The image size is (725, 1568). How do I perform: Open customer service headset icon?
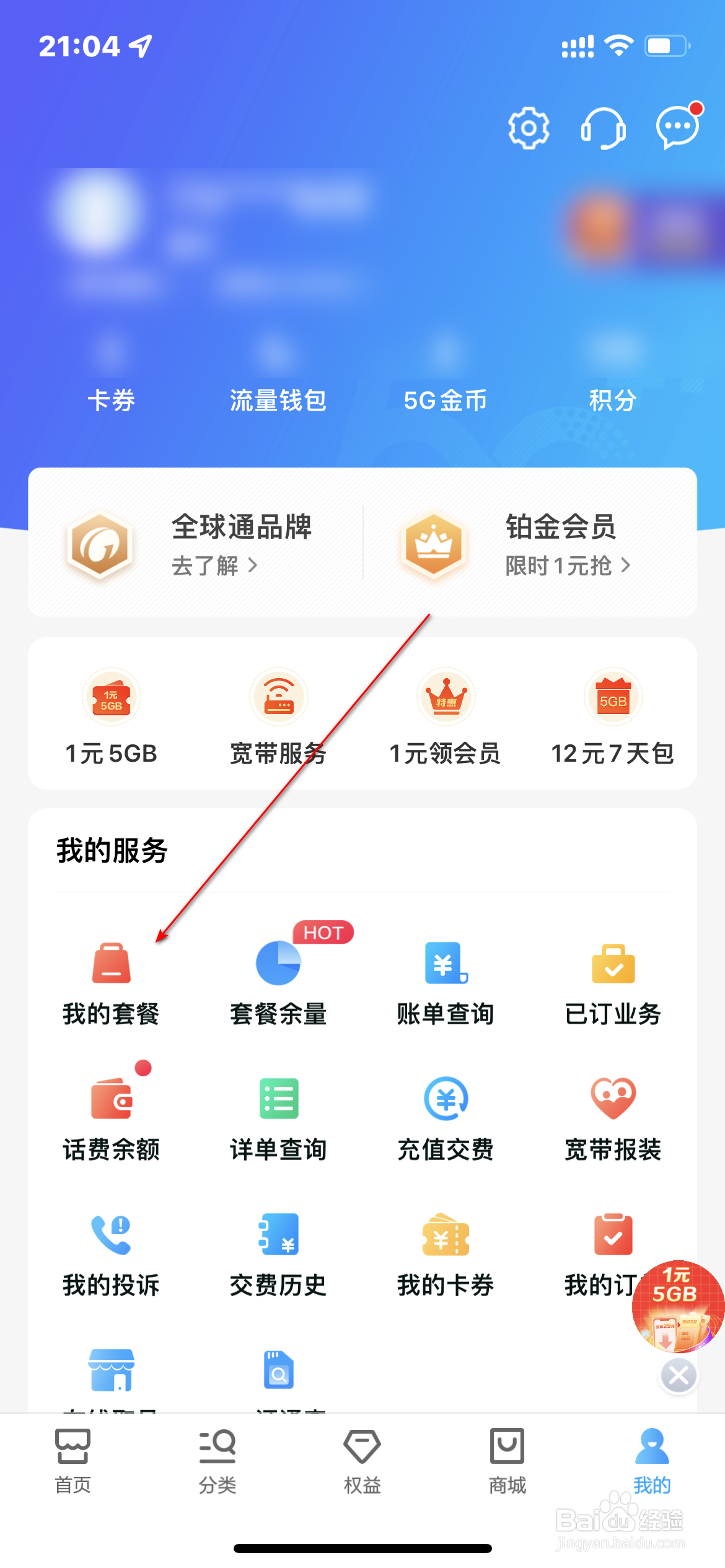[604, 128]
